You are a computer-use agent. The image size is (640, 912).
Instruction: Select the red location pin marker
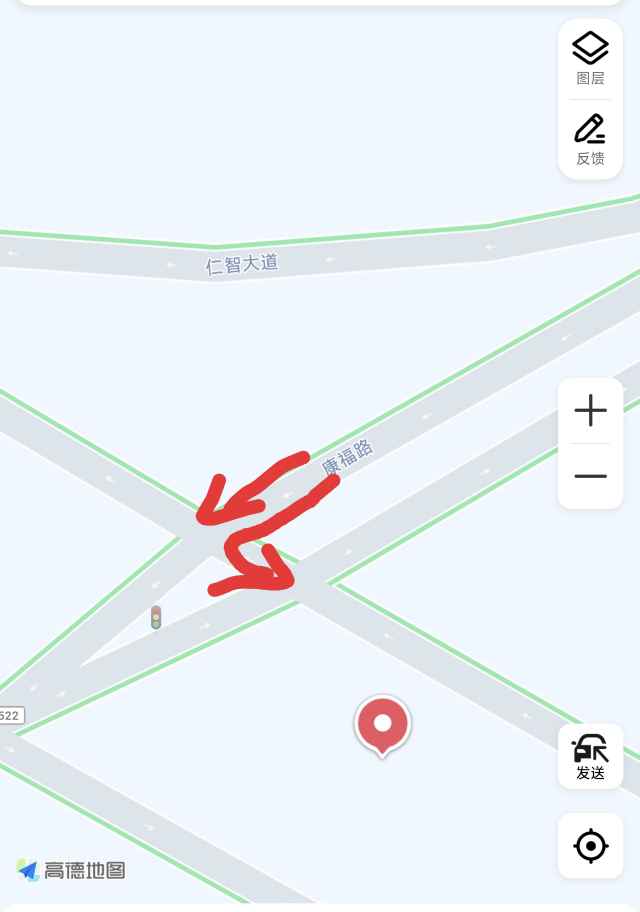click(382, 724)
